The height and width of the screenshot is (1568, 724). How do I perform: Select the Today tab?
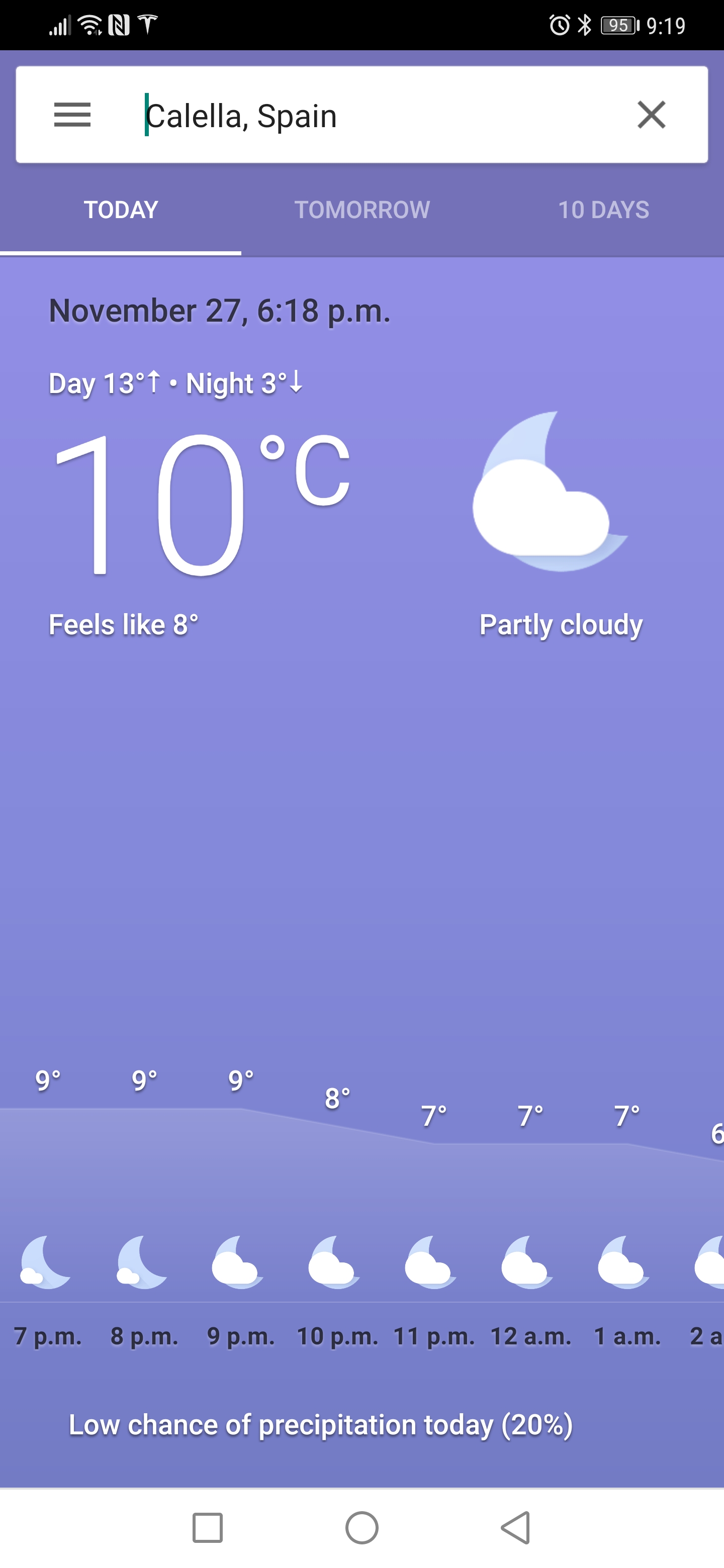121,210
